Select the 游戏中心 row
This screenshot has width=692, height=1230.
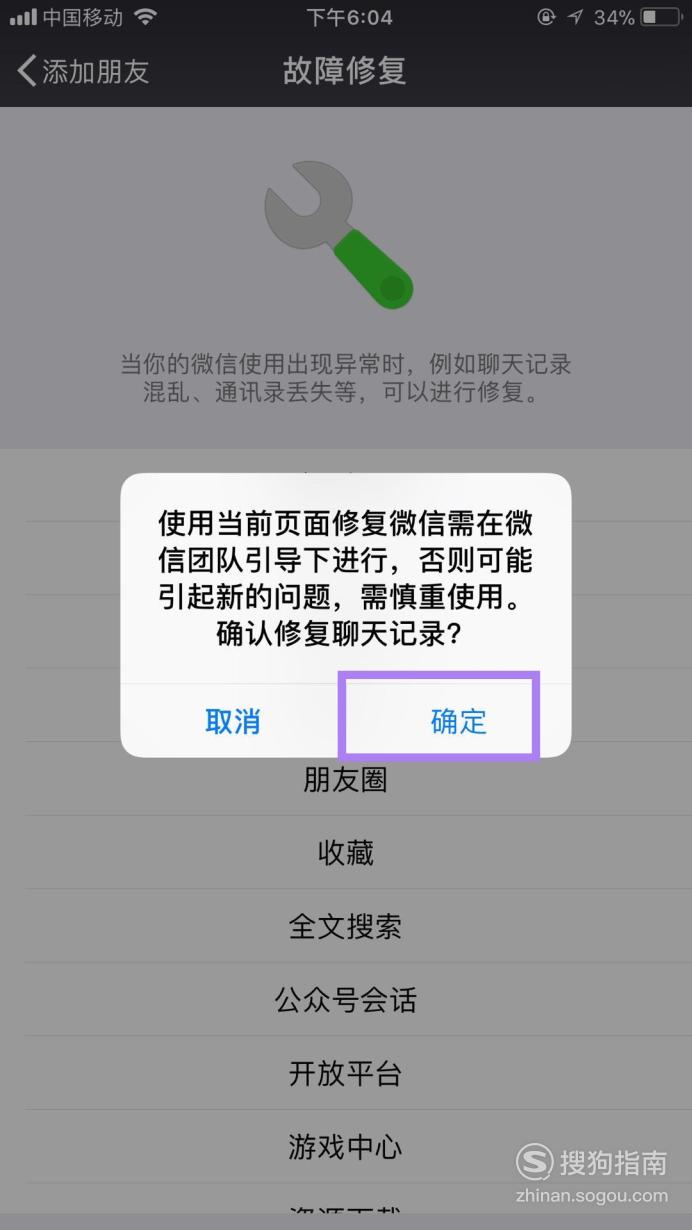click(x=346, y=1146)
